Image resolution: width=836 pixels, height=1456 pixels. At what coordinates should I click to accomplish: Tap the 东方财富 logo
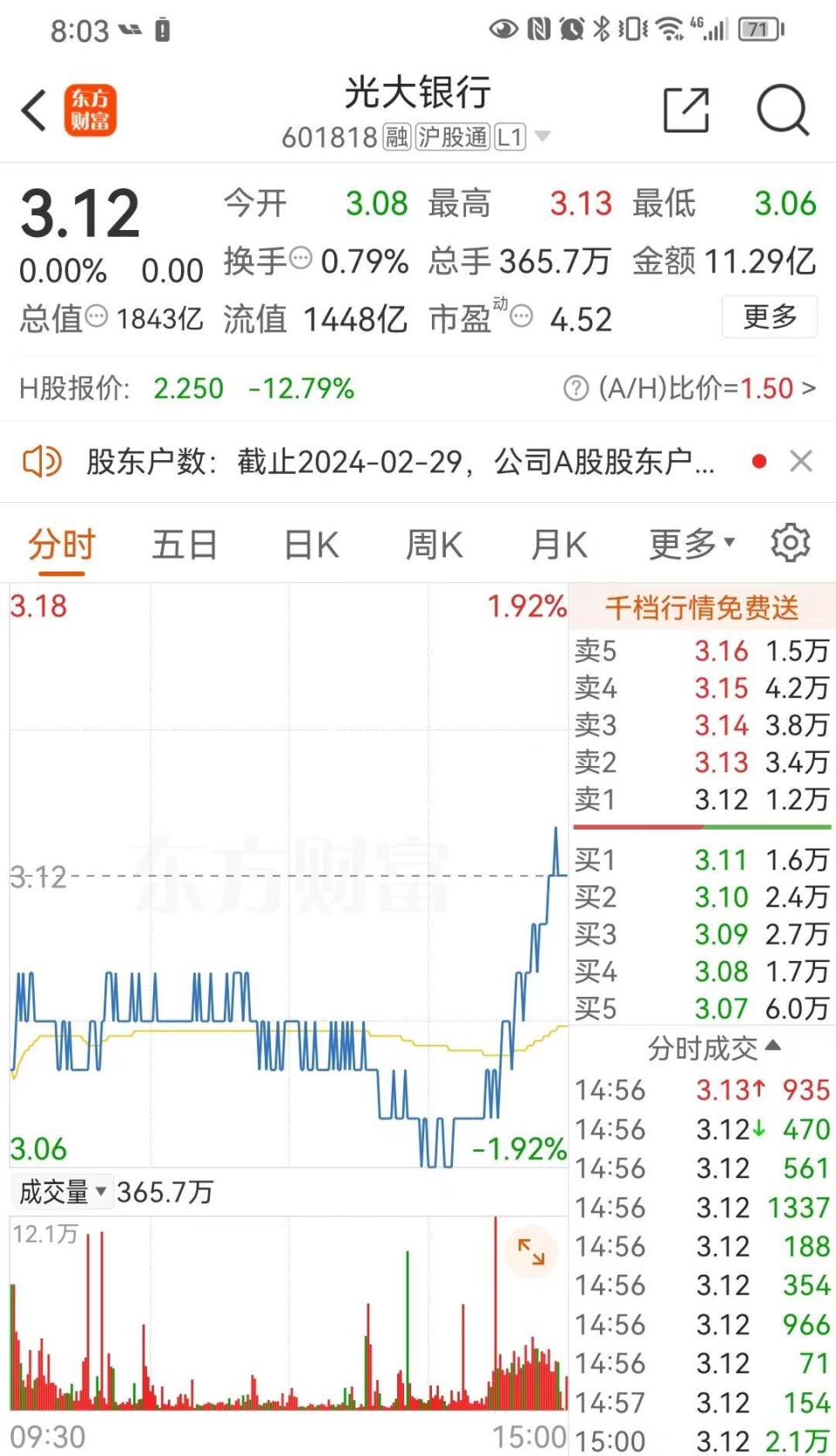(x=91, y=111)
